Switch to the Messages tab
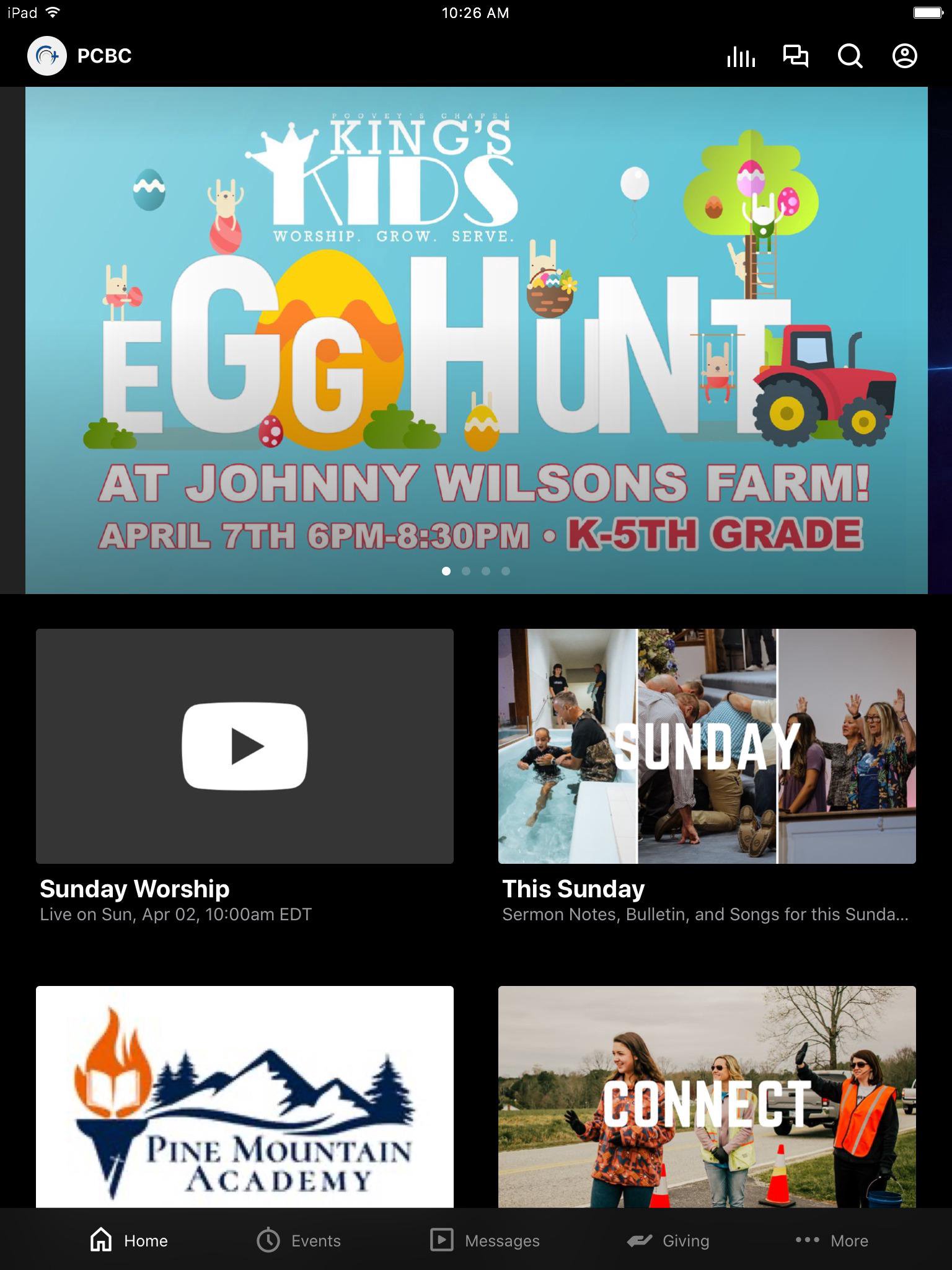Viewport: 952px width, 1270px height. click(485, 1240)
